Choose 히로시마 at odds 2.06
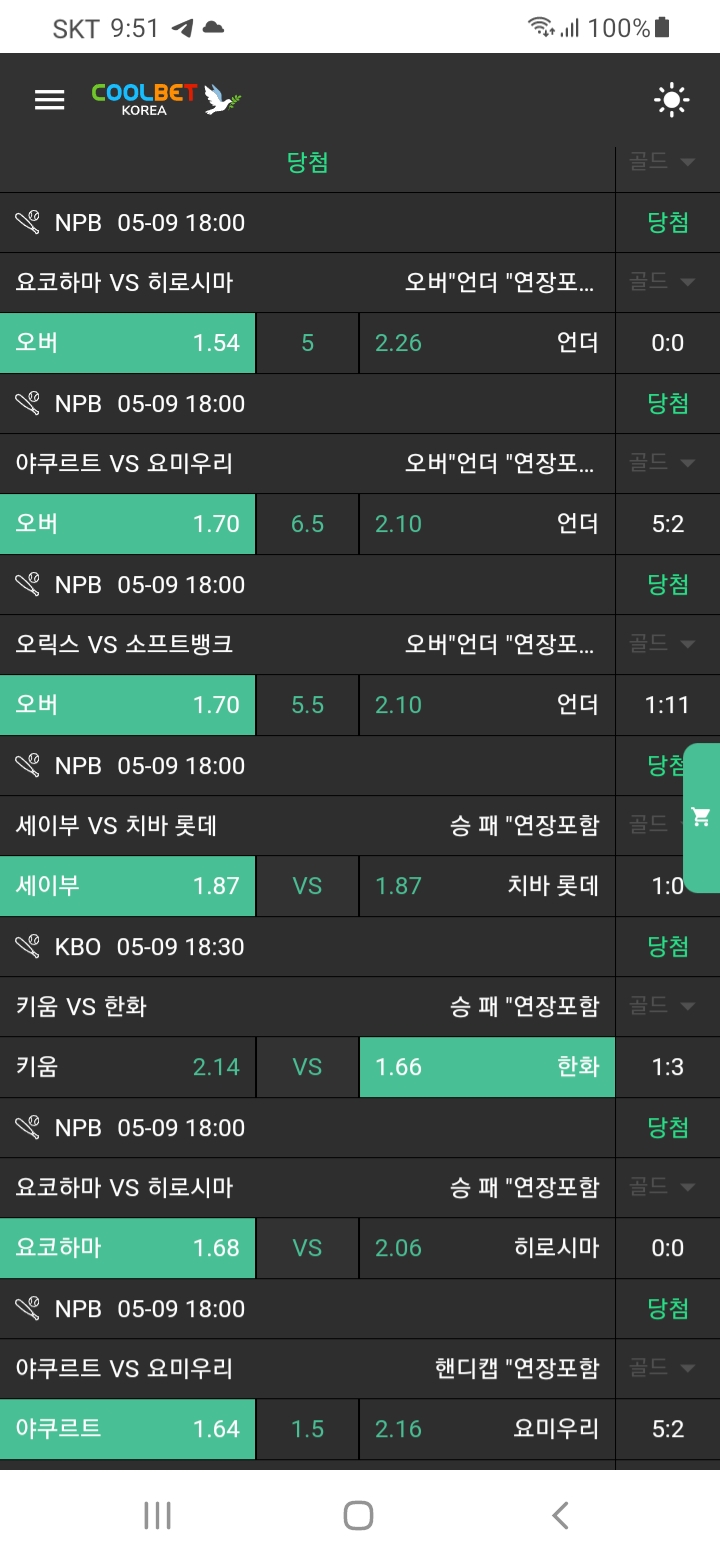The height and width of the screenshot is (1560, 720). [486, 1248]
